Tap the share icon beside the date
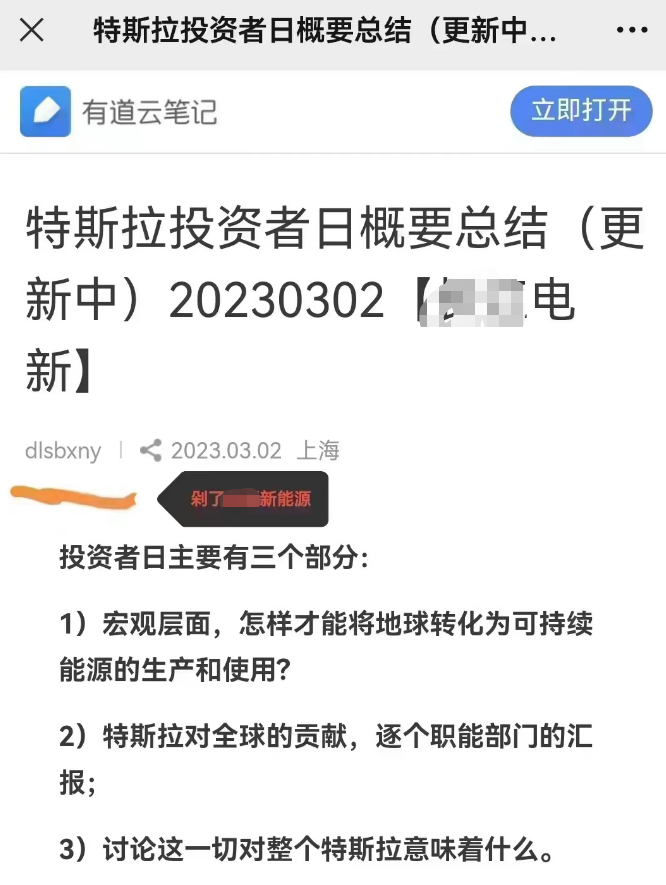This screenshot has height=885, width=666. (x=151, y=451)
